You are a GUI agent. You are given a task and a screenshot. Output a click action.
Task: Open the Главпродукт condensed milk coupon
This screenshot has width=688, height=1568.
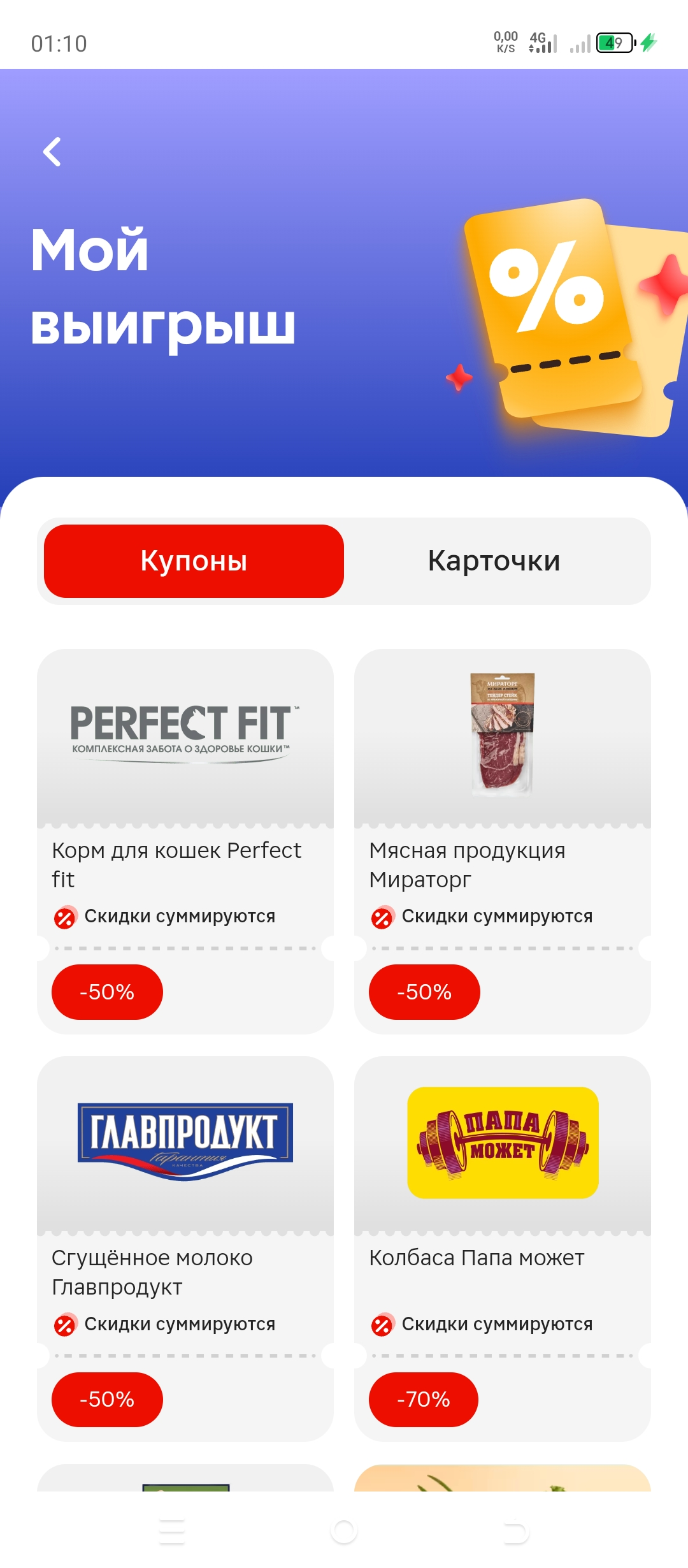(x=185, y=1249)
